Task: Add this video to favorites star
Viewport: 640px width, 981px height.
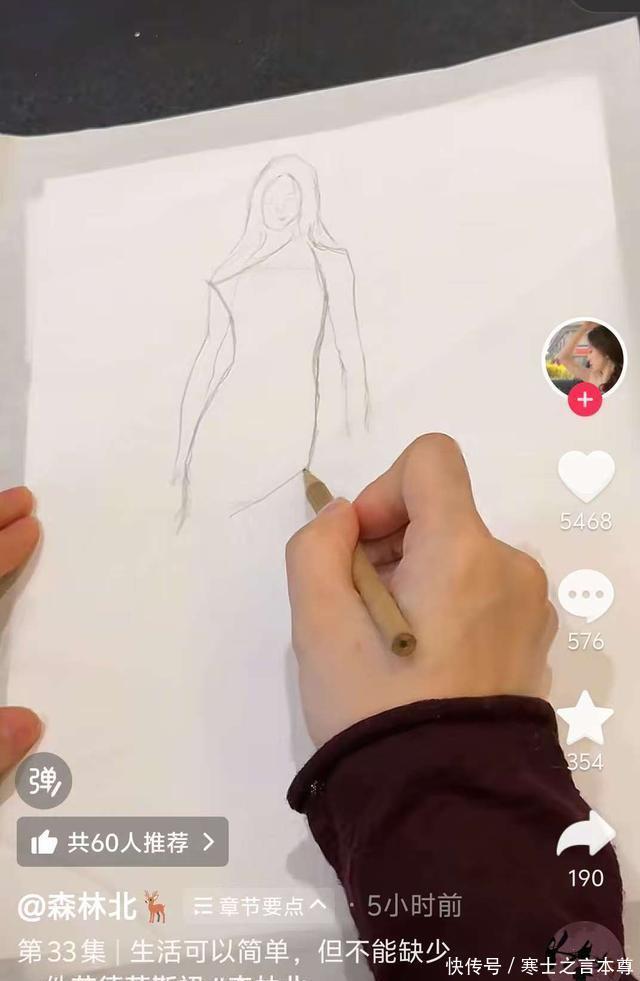Action: tap(585, 718)
